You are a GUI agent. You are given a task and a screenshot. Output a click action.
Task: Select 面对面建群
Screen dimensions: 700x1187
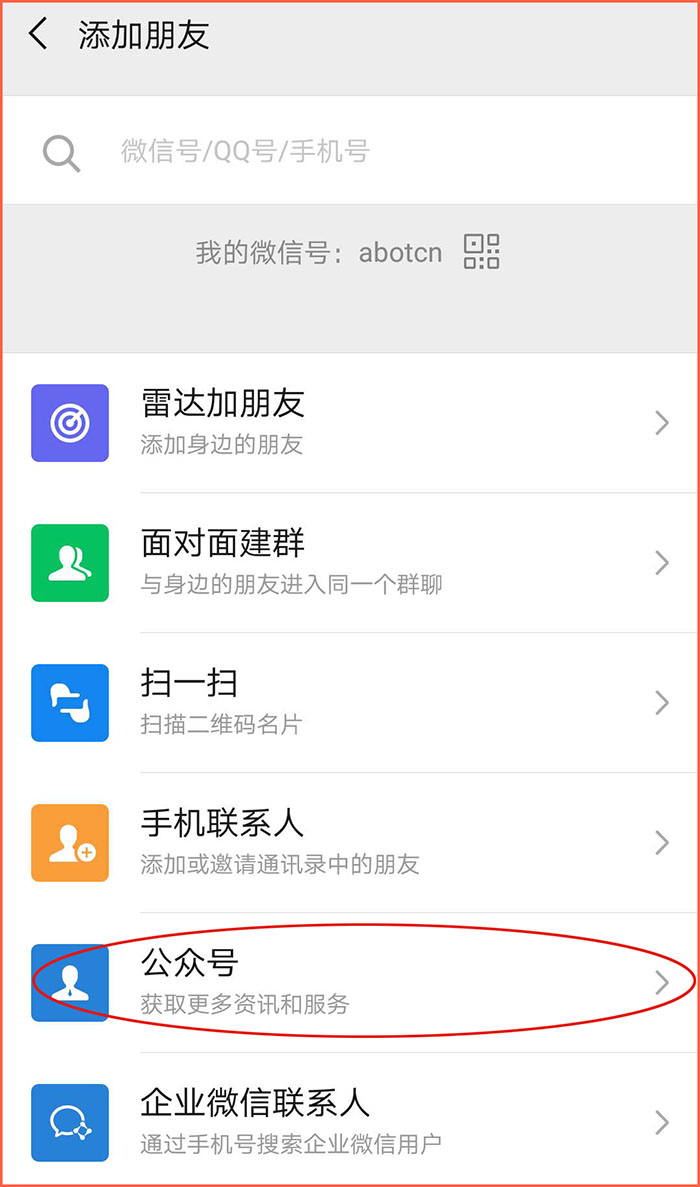coord(350,562)
